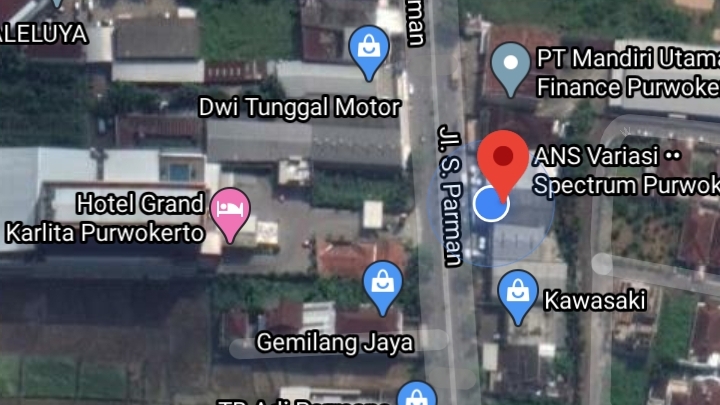Tap the blue current location dot
This screenshot has width=720, height=405.
click(x=490, y=204)
